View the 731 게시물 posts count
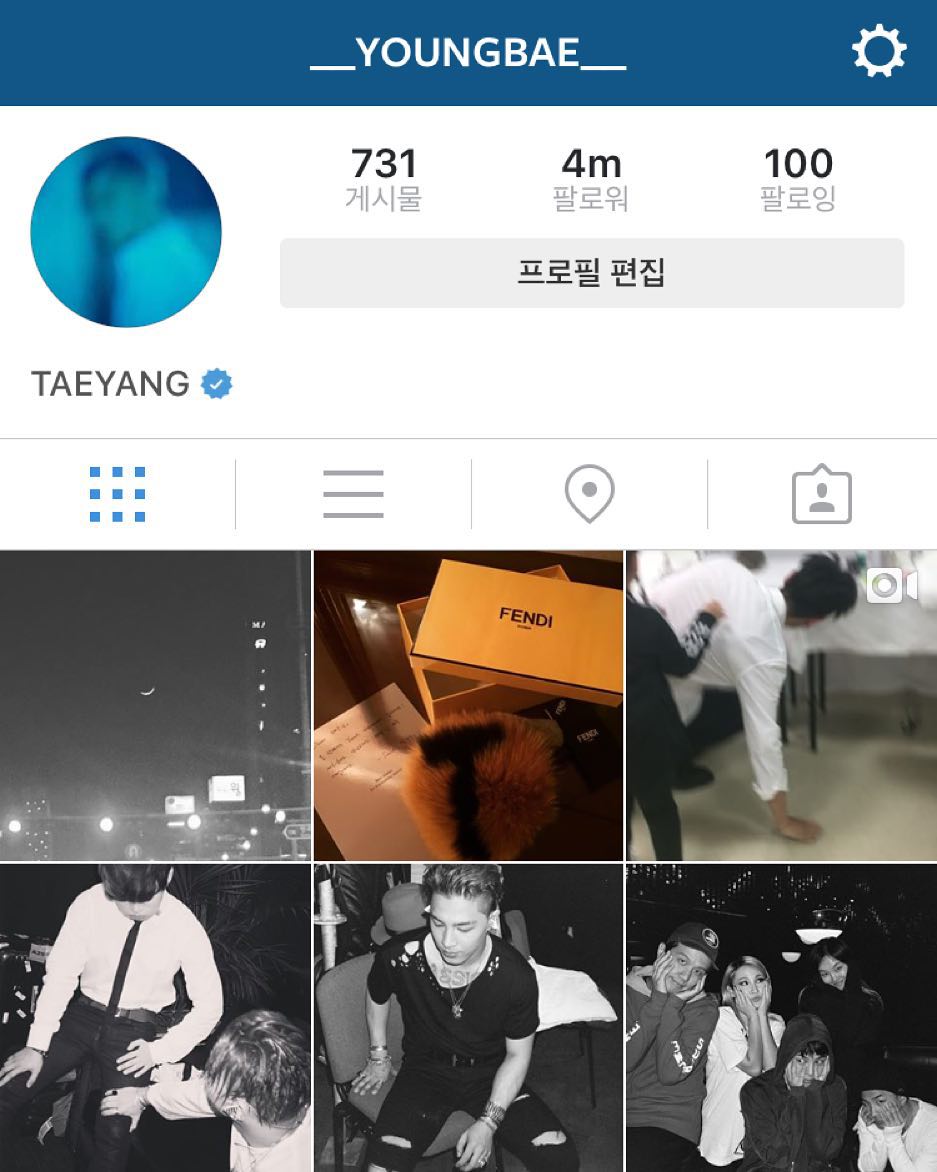 click(384, 178)
